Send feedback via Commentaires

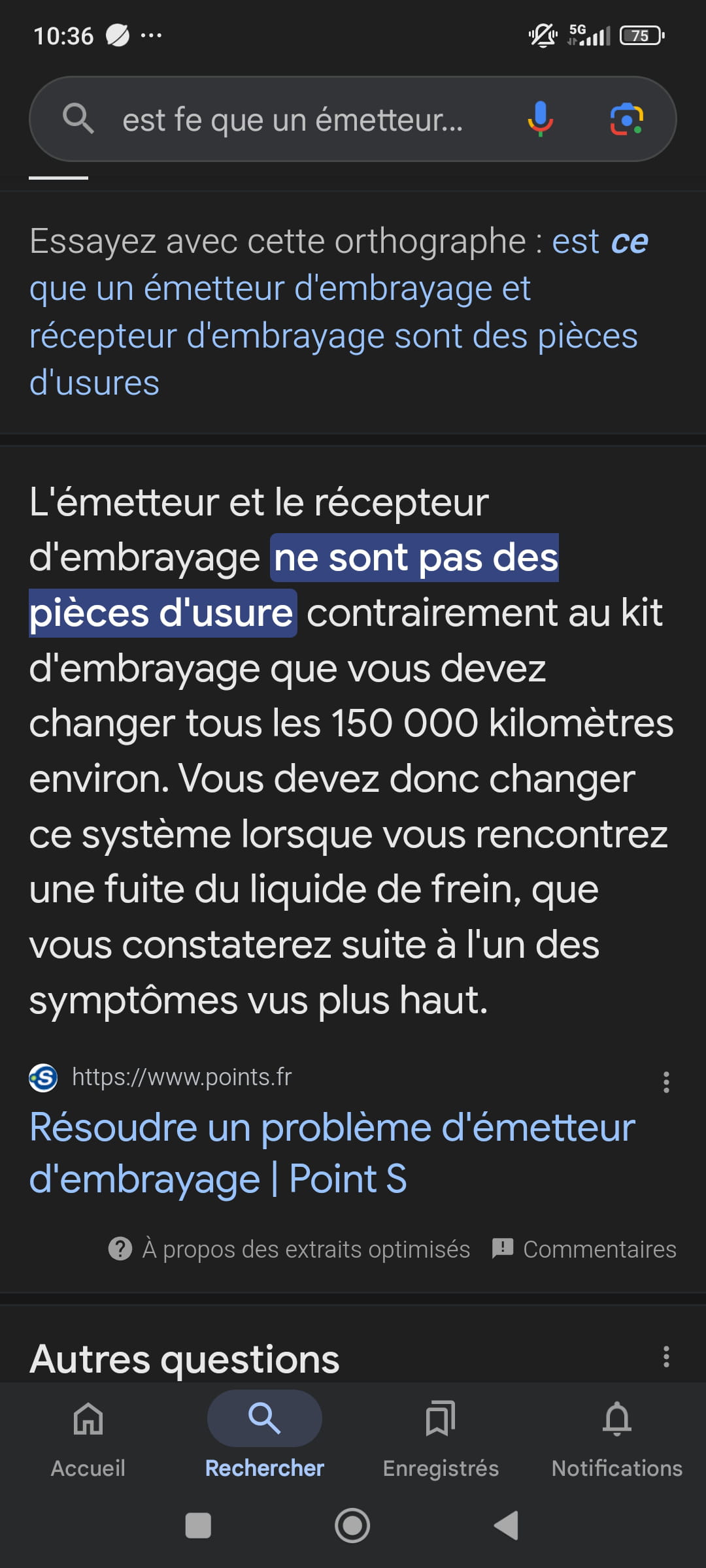[584, 1249]
